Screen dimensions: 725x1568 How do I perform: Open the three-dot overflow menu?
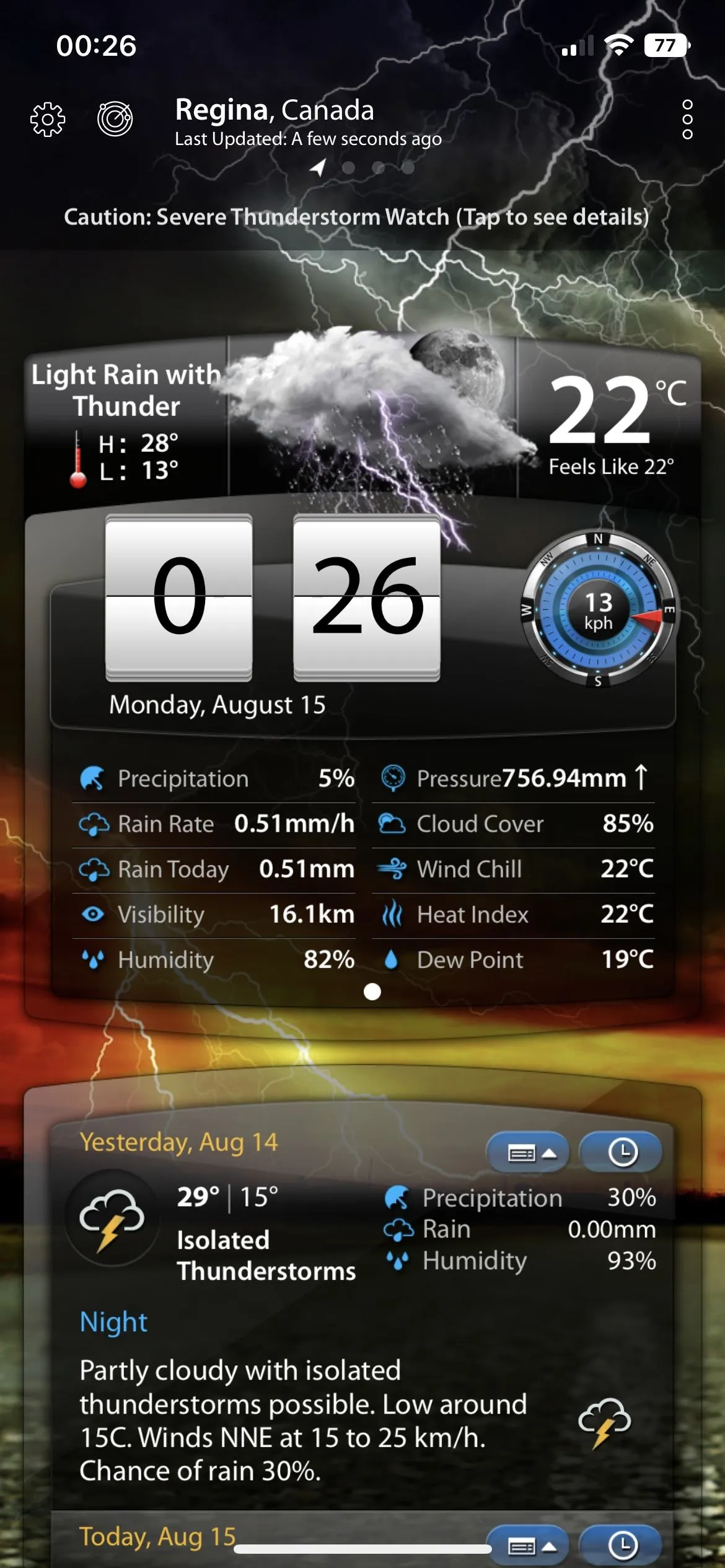tap(687, 119)
